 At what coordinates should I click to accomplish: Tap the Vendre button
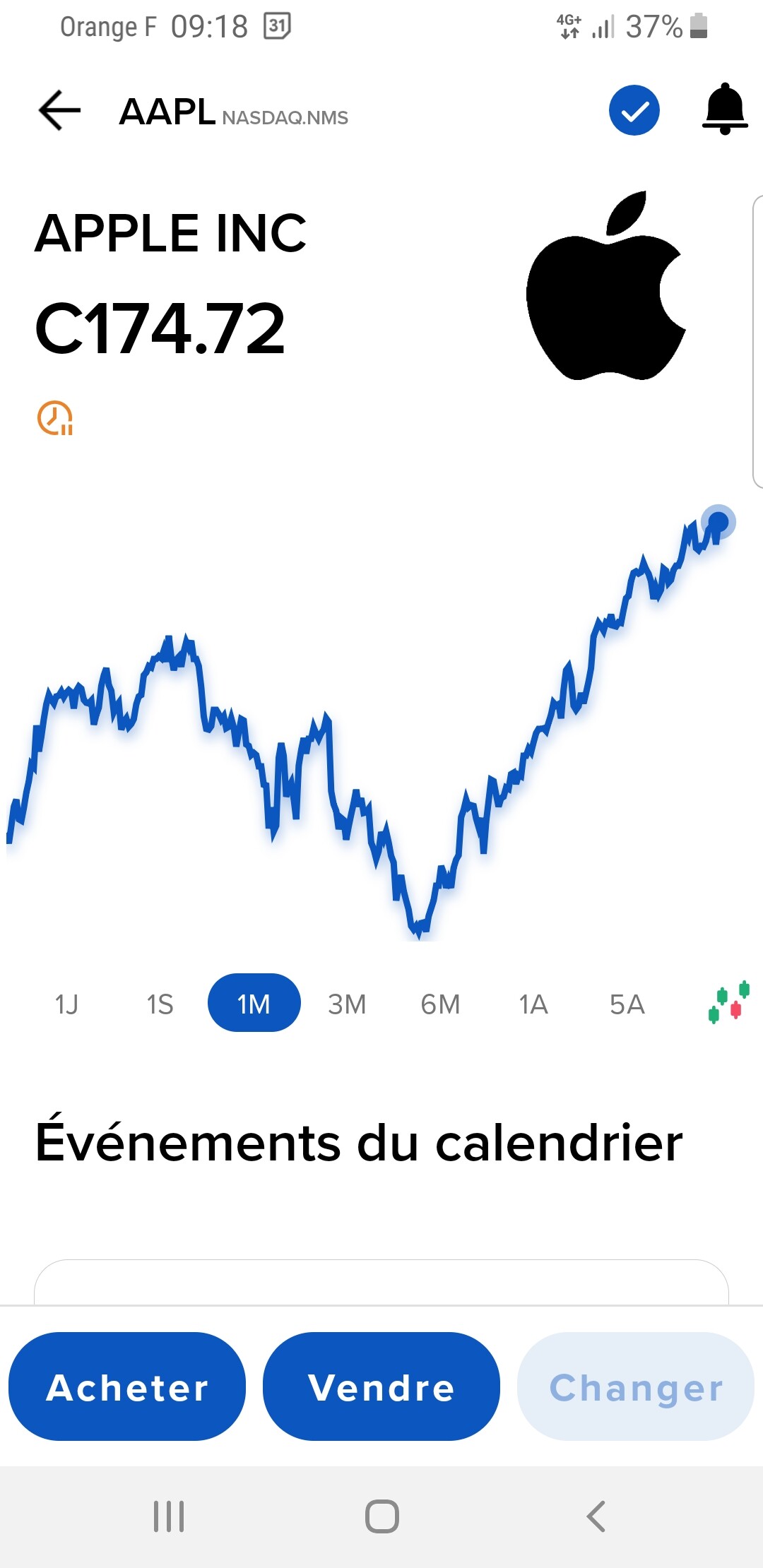pos(381,1386)
